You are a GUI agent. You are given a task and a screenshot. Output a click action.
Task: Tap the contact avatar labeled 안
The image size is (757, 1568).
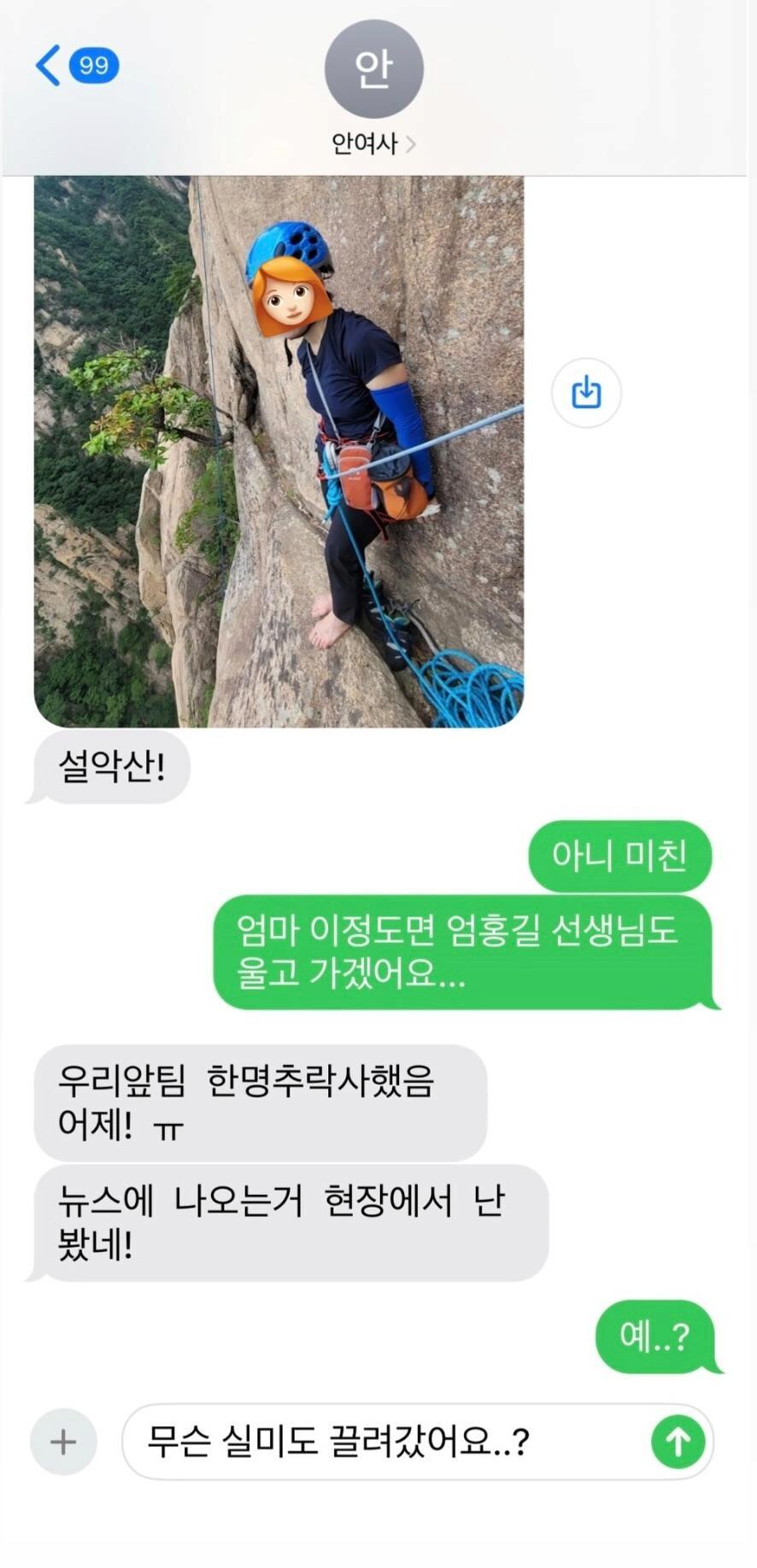click(x=373, y=68)
